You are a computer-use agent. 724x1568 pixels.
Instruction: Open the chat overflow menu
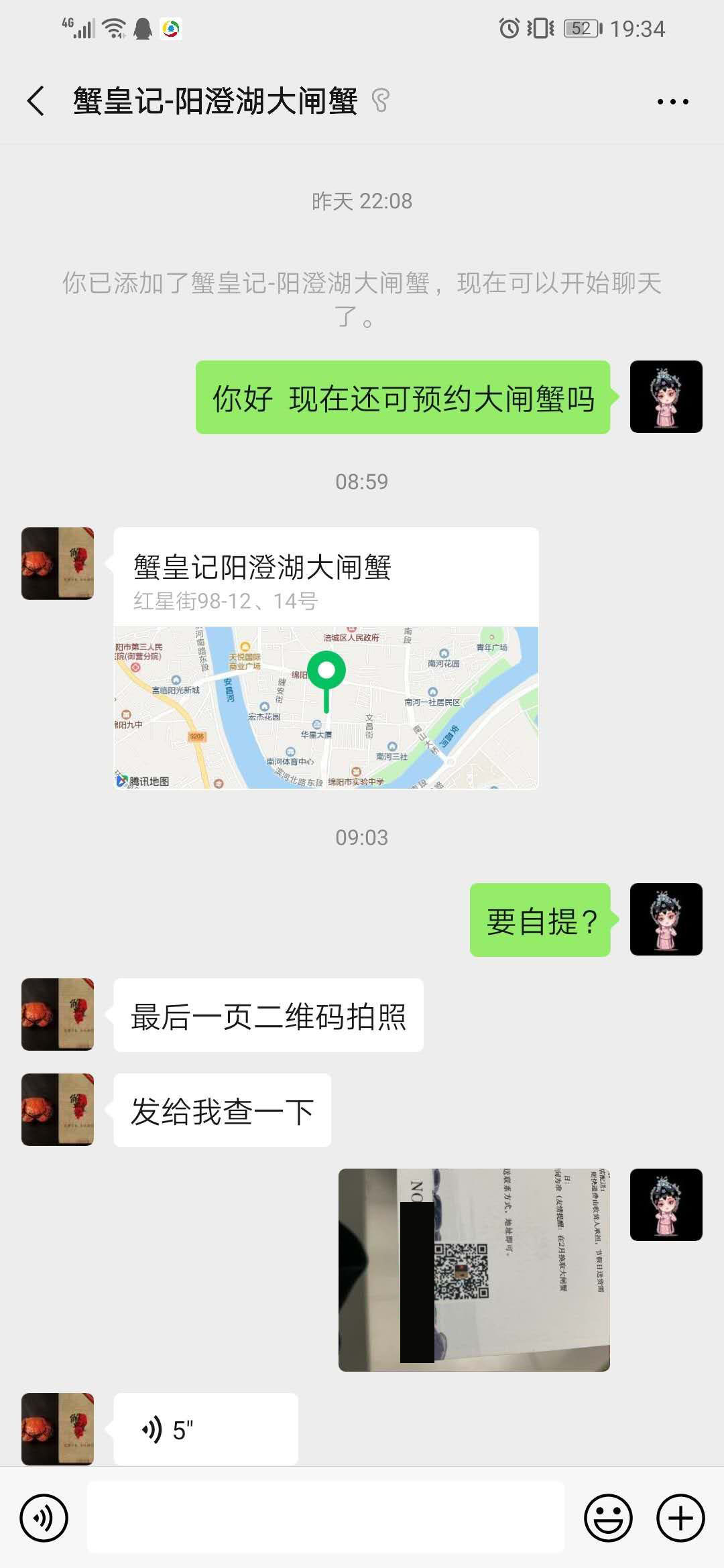(672, 102)
